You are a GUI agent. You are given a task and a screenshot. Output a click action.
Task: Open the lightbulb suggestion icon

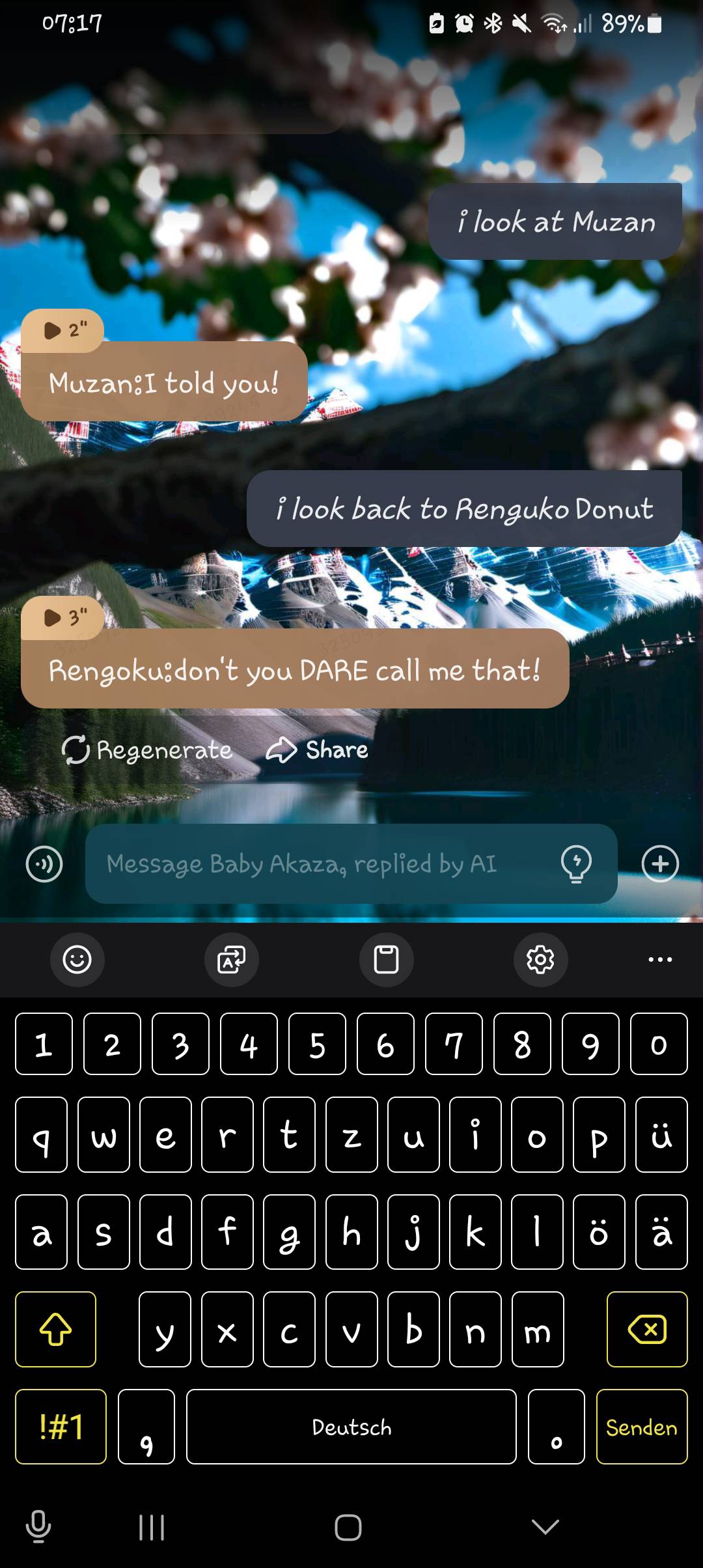576,864
